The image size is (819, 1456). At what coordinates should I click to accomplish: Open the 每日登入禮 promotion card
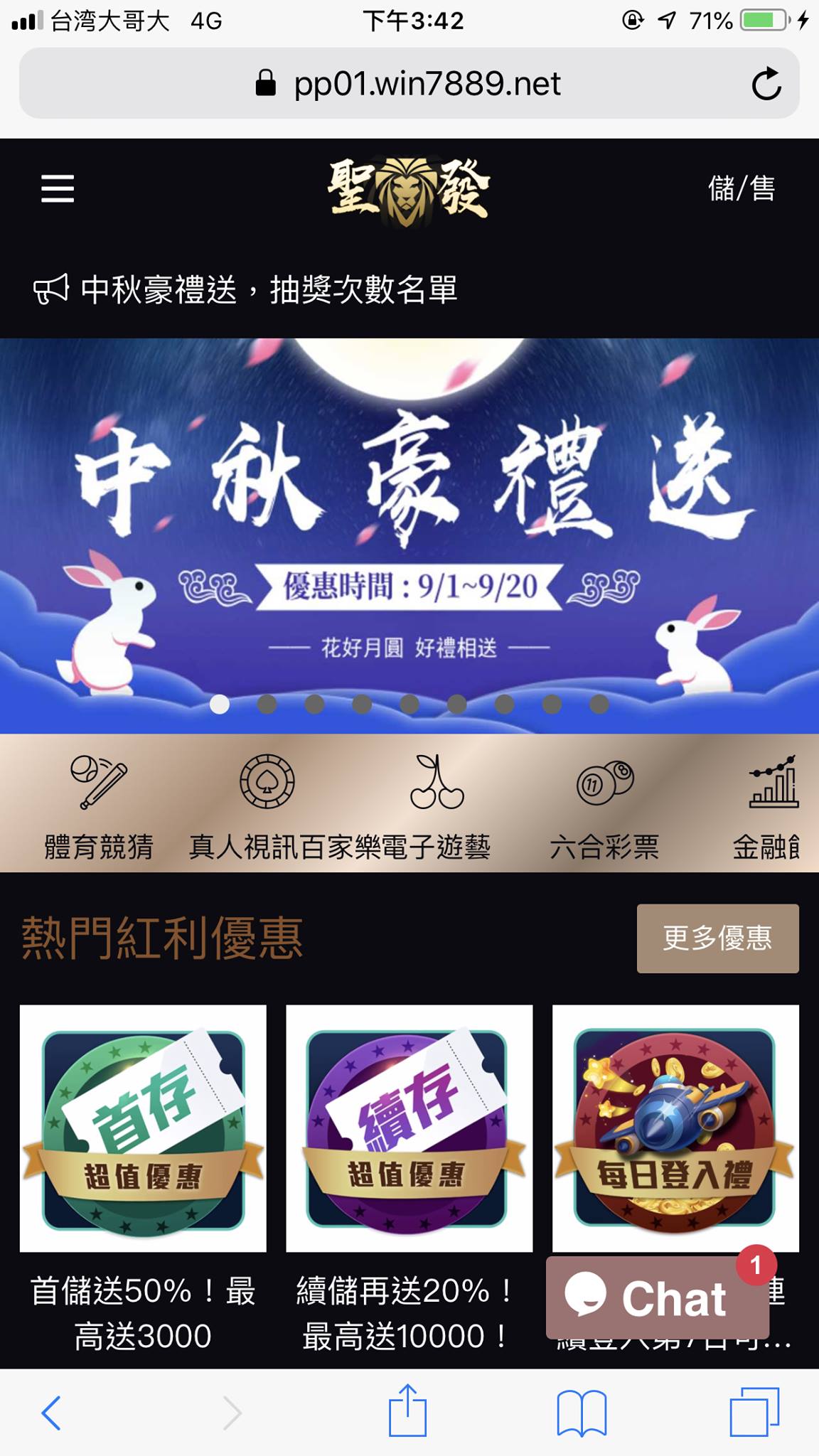pyautogui.click(x=675, y=1128)
